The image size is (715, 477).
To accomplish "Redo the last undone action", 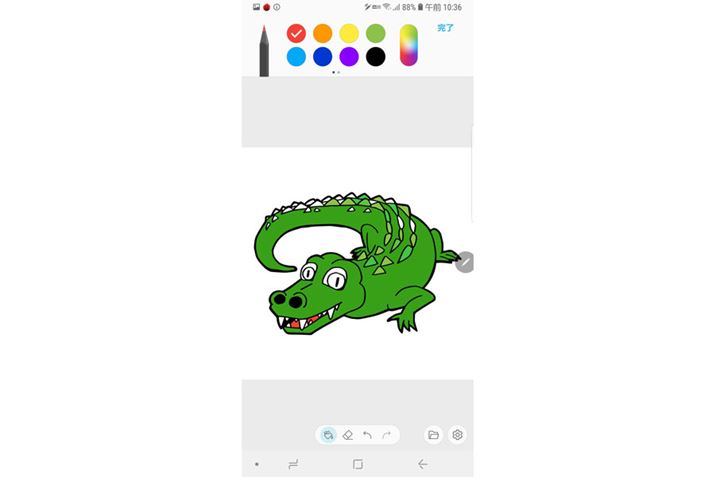I will pos(387,435).
